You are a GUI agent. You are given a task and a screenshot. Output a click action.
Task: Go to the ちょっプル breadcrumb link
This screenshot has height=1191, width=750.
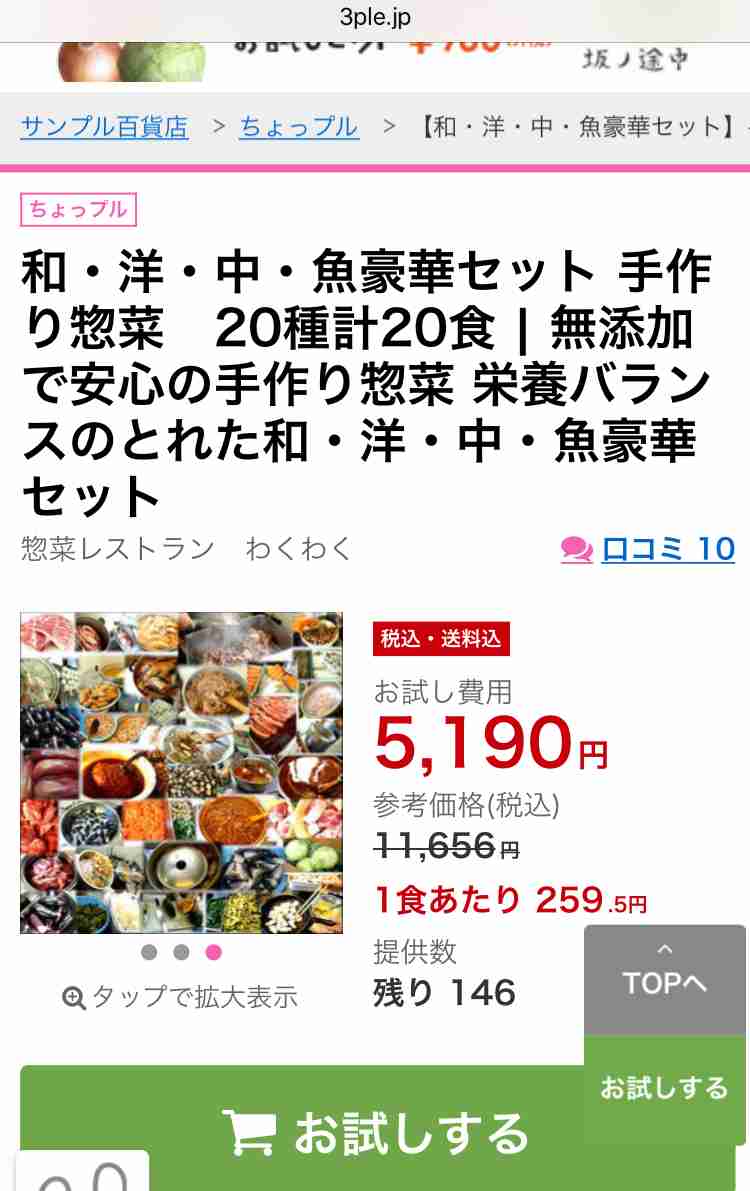coord(298,127)
